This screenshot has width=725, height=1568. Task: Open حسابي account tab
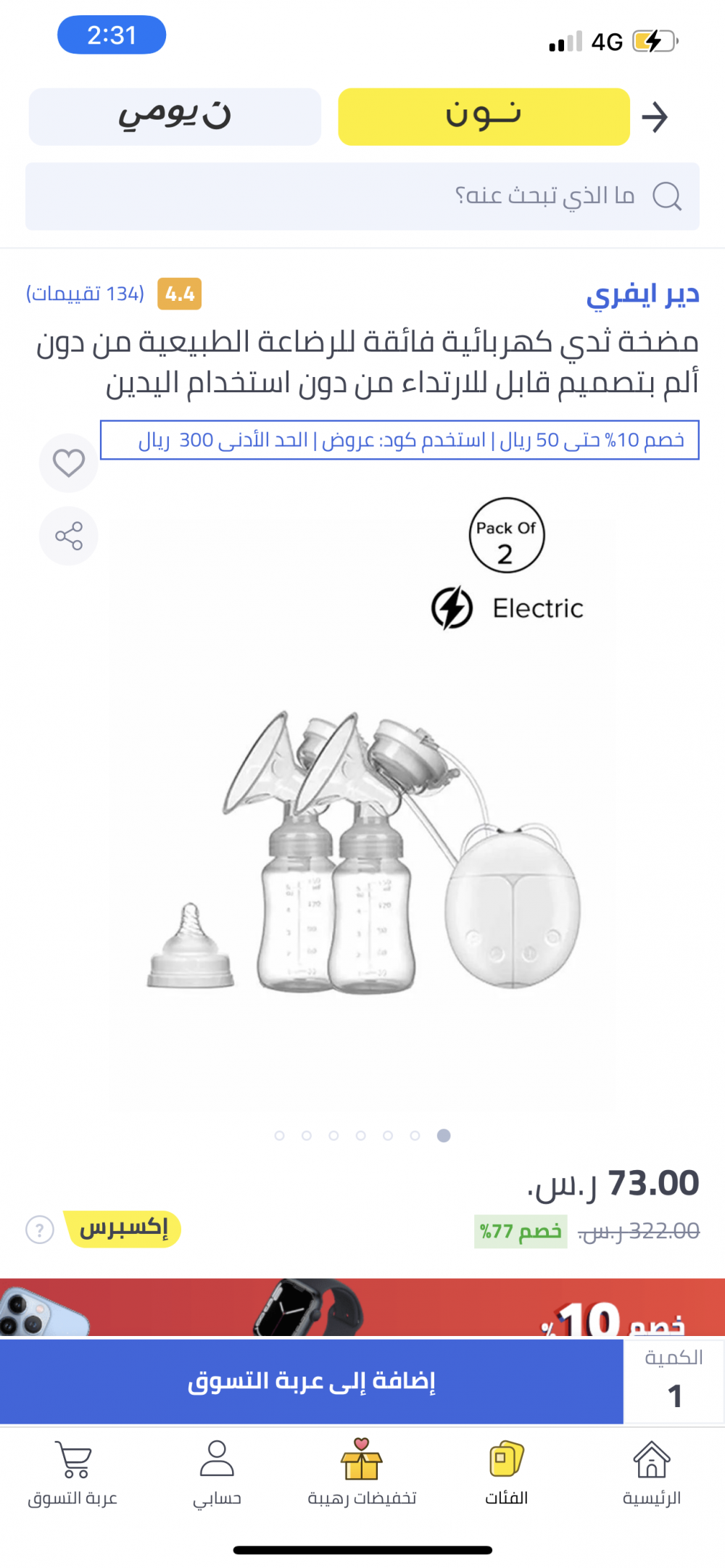tap(217, 1473)
